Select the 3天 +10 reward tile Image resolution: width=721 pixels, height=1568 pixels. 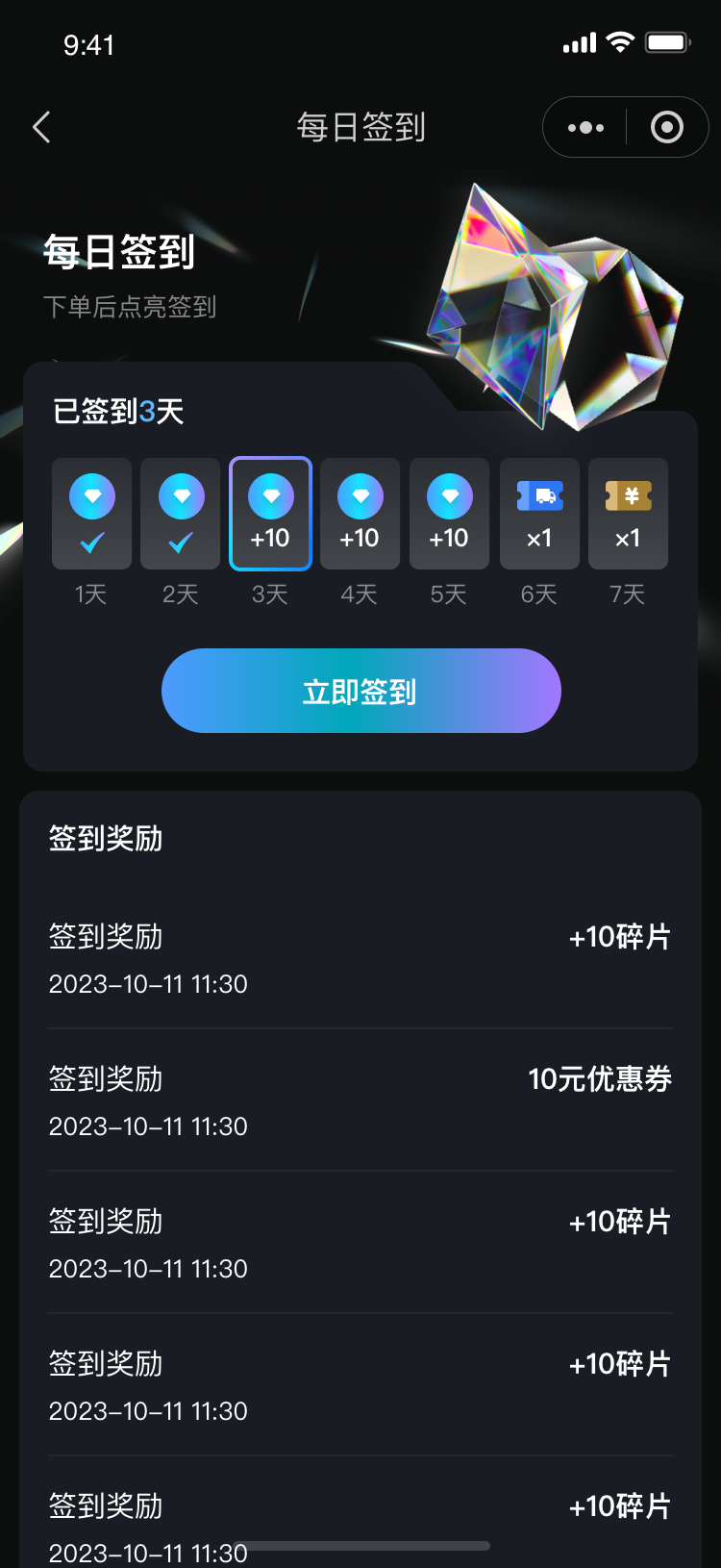point(270,514)
